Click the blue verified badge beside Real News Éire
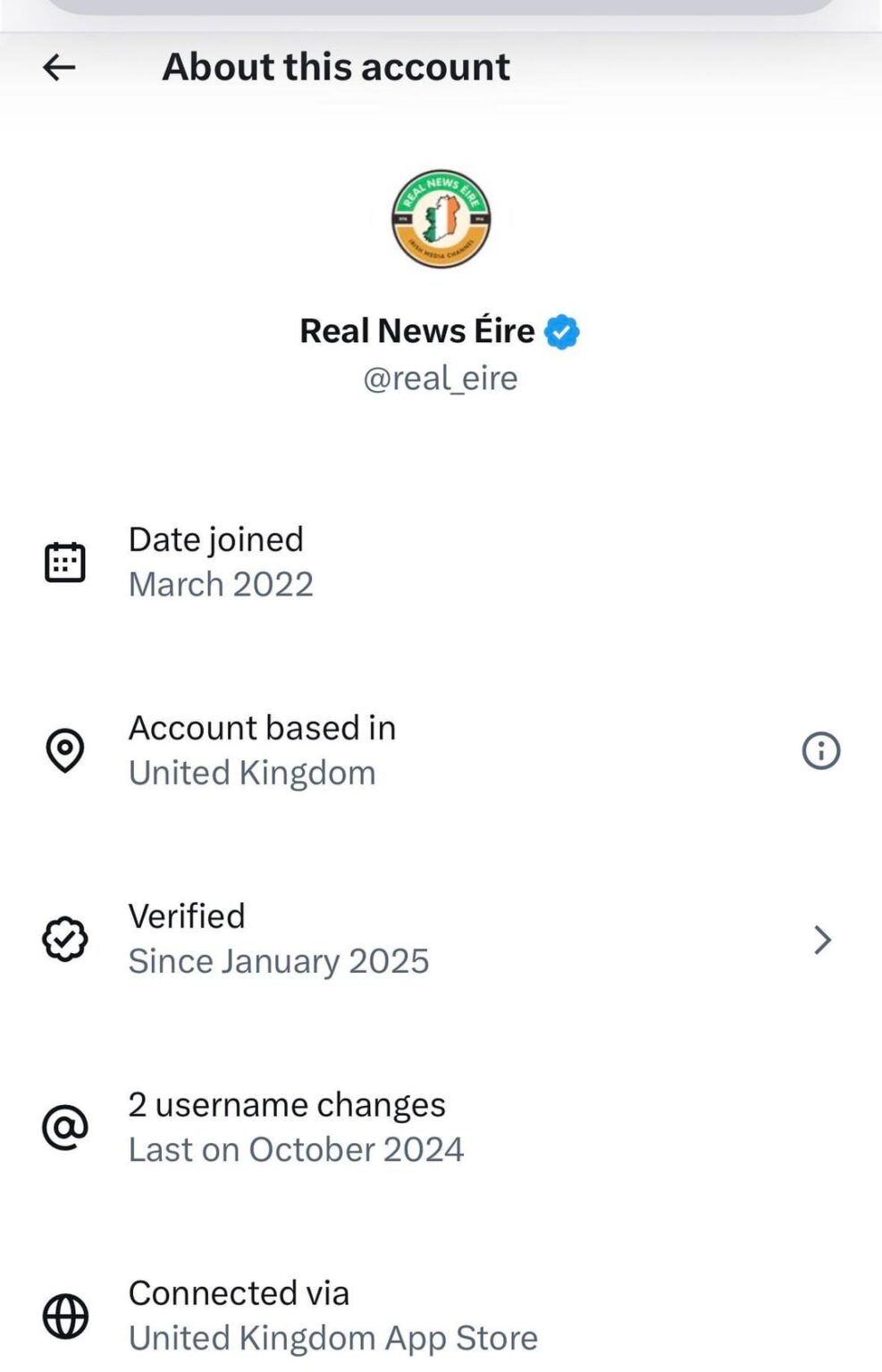The width and height of the screenshot is (882, 1372). (562, 330)
